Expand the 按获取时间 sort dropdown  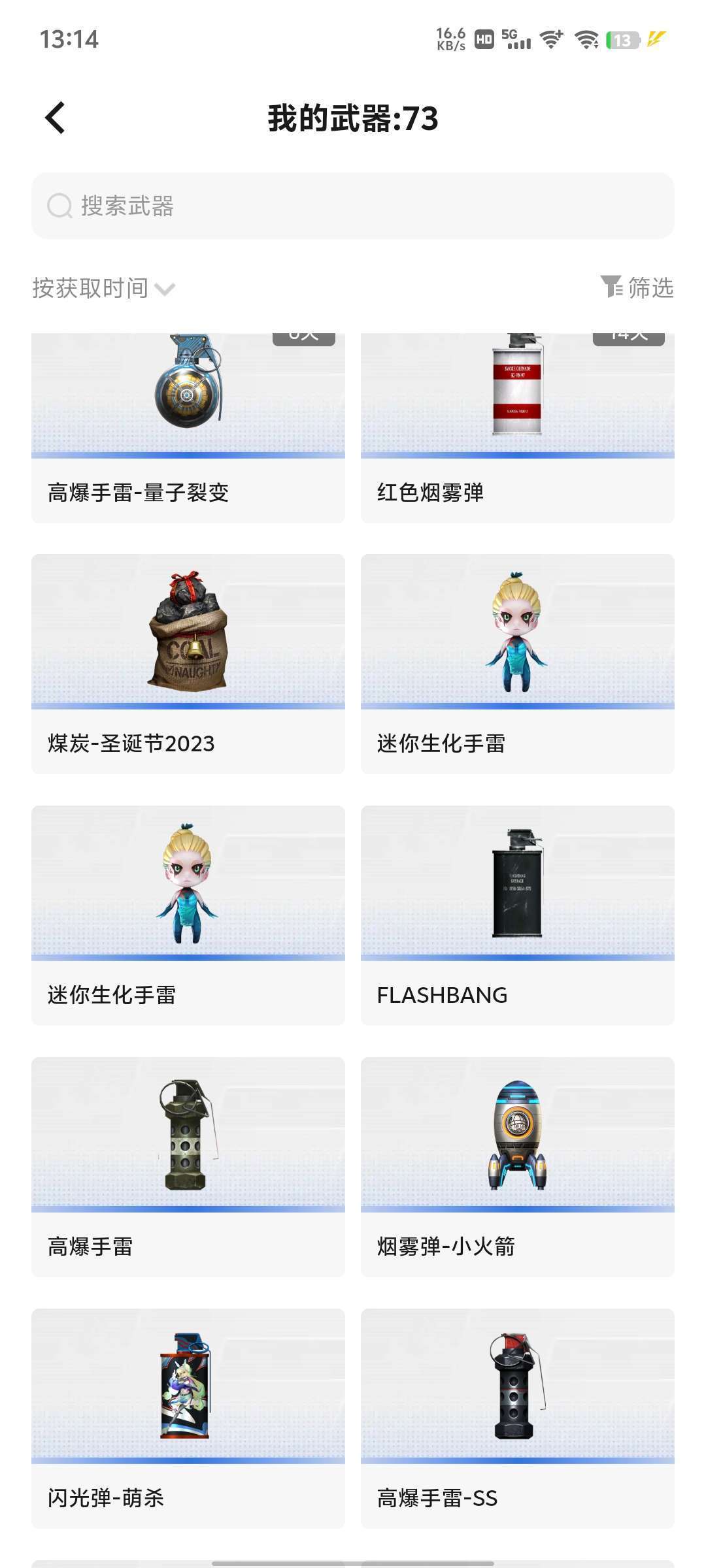click(104, 288)
